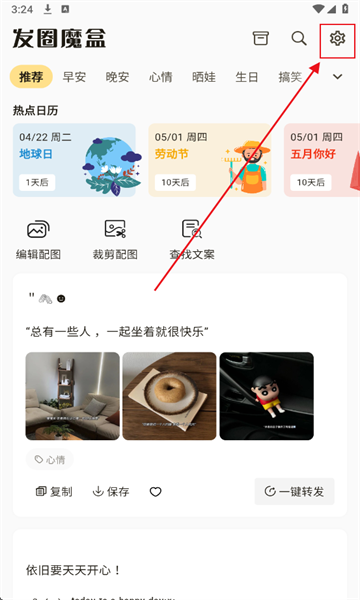The width and height of the screenshot is (360, 600).
Task: Like the post with the heart icon
Action: click(x=155, y=492)
